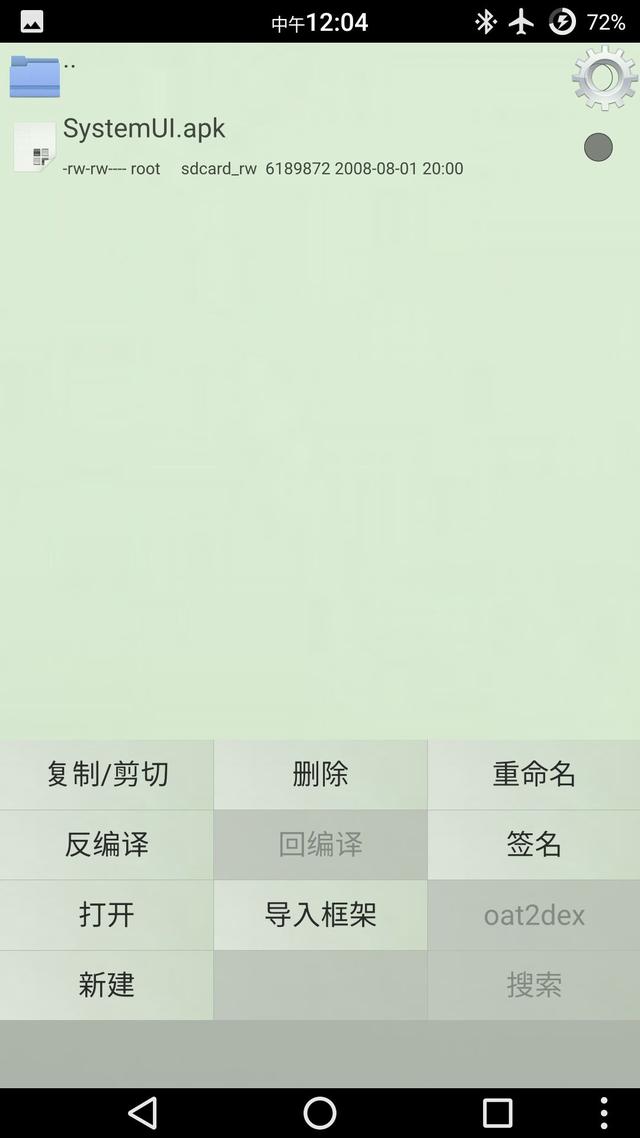The image size is (640, 1138).
Task: Tap the 删除 button
Action: (320, 774)
